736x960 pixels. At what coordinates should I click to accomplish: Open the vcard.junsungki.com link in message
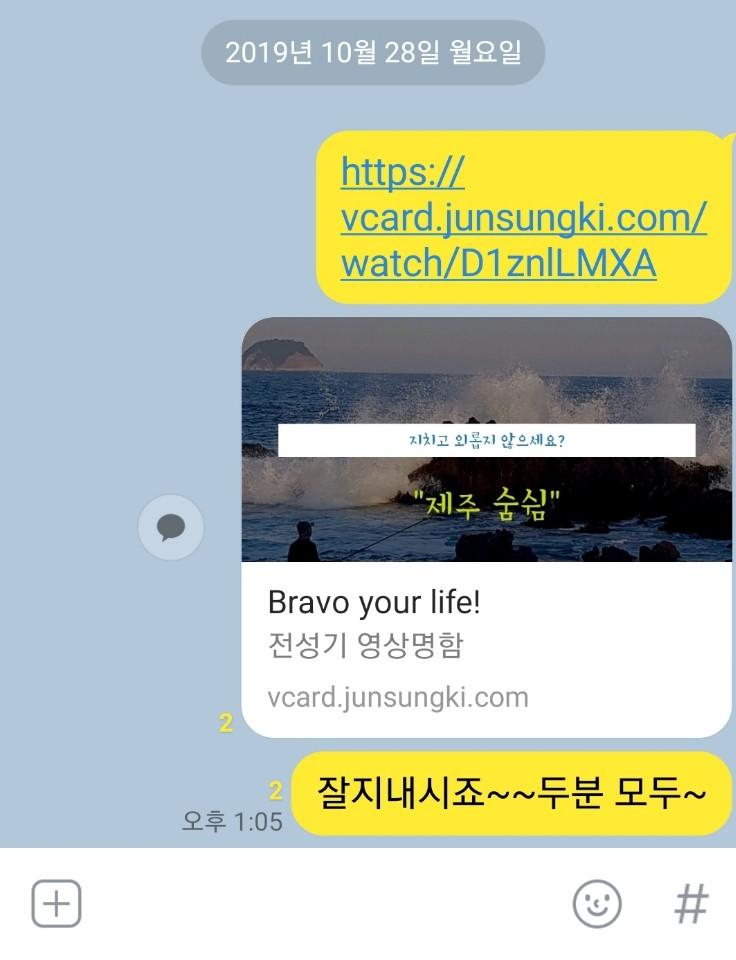tap(522, 218)
